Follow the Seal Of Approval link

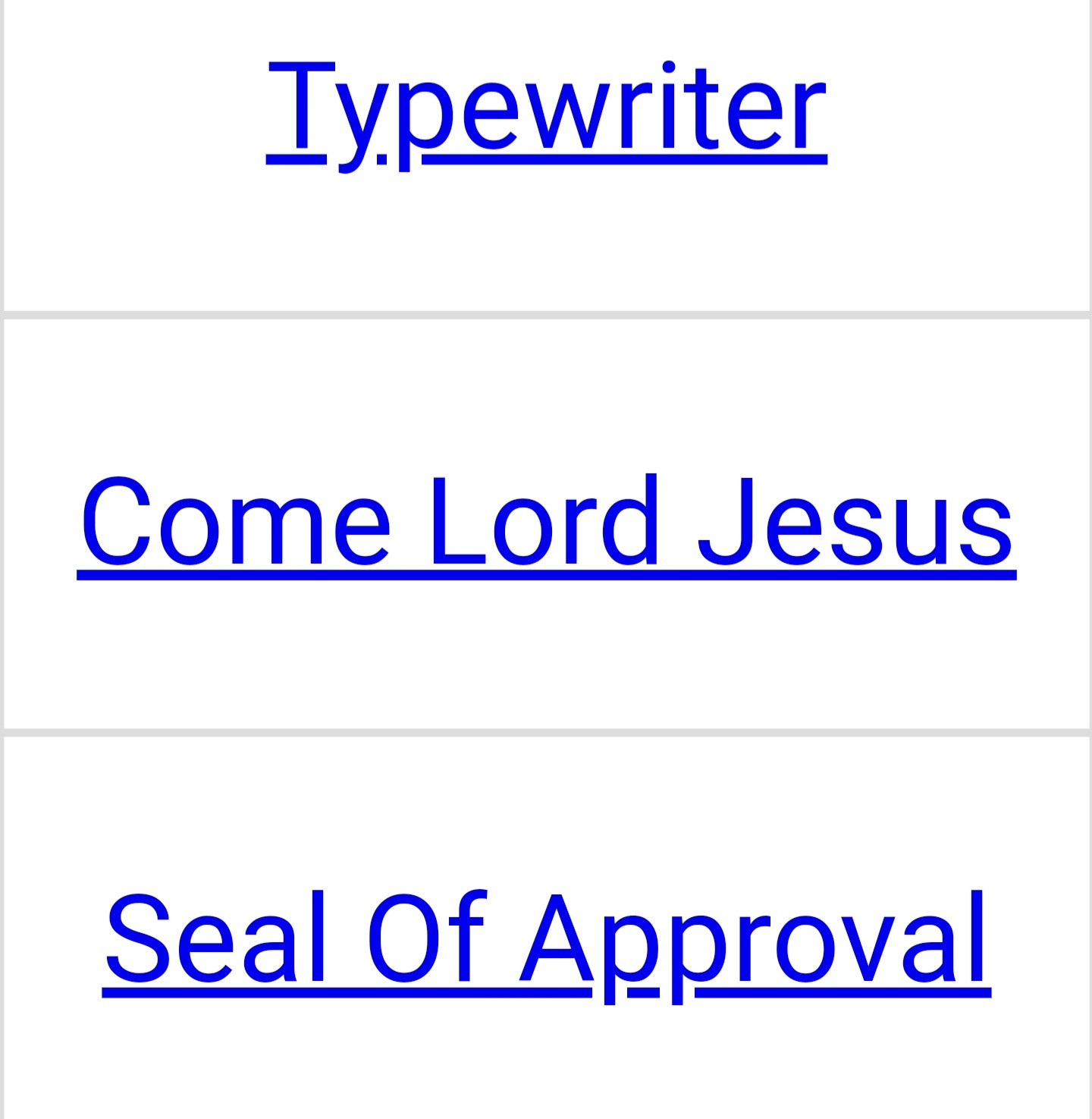[x=546, y=939]
